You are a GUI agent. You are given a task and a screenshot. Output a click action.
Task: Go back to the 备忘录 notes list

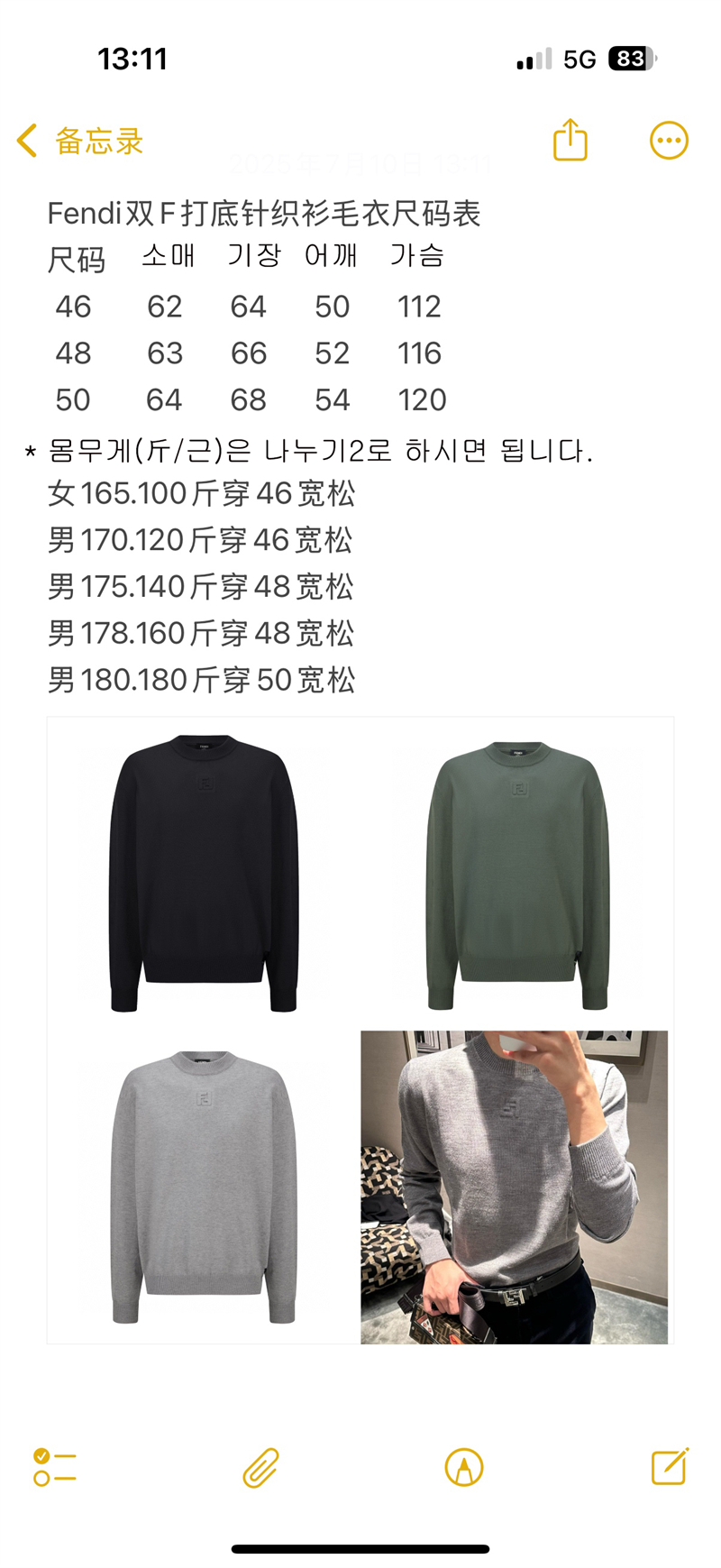79,141
